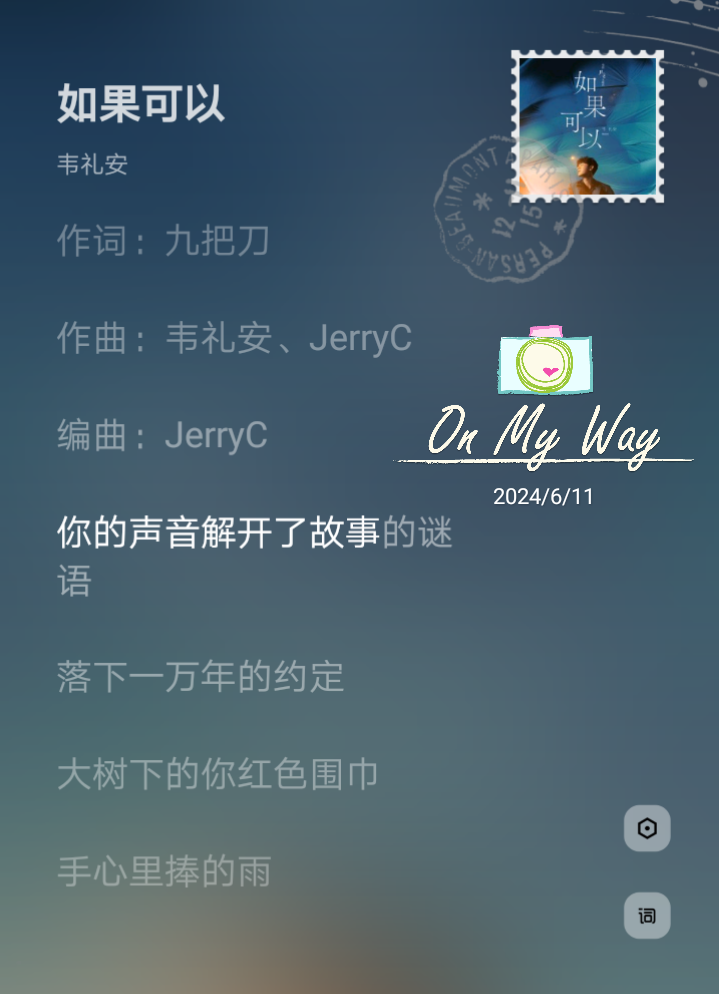Open the hexagon lyrics settings icon
The width and height of the screenshot is (719, 994).
coord(647,828)
